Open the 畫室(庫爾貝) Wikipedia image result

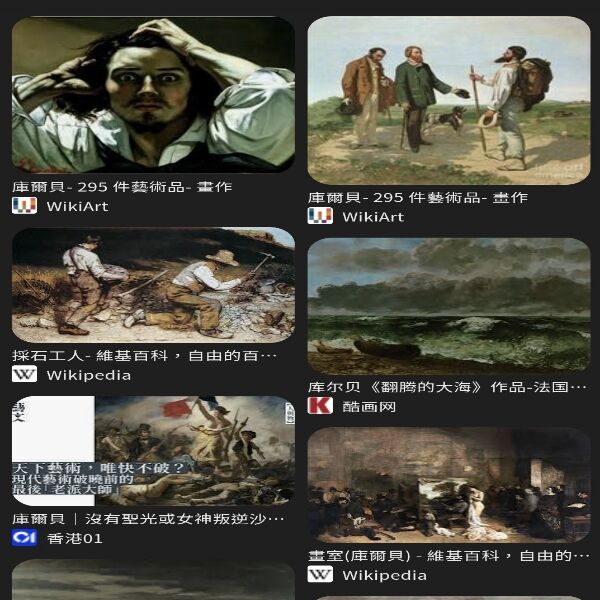coord(448,486)
